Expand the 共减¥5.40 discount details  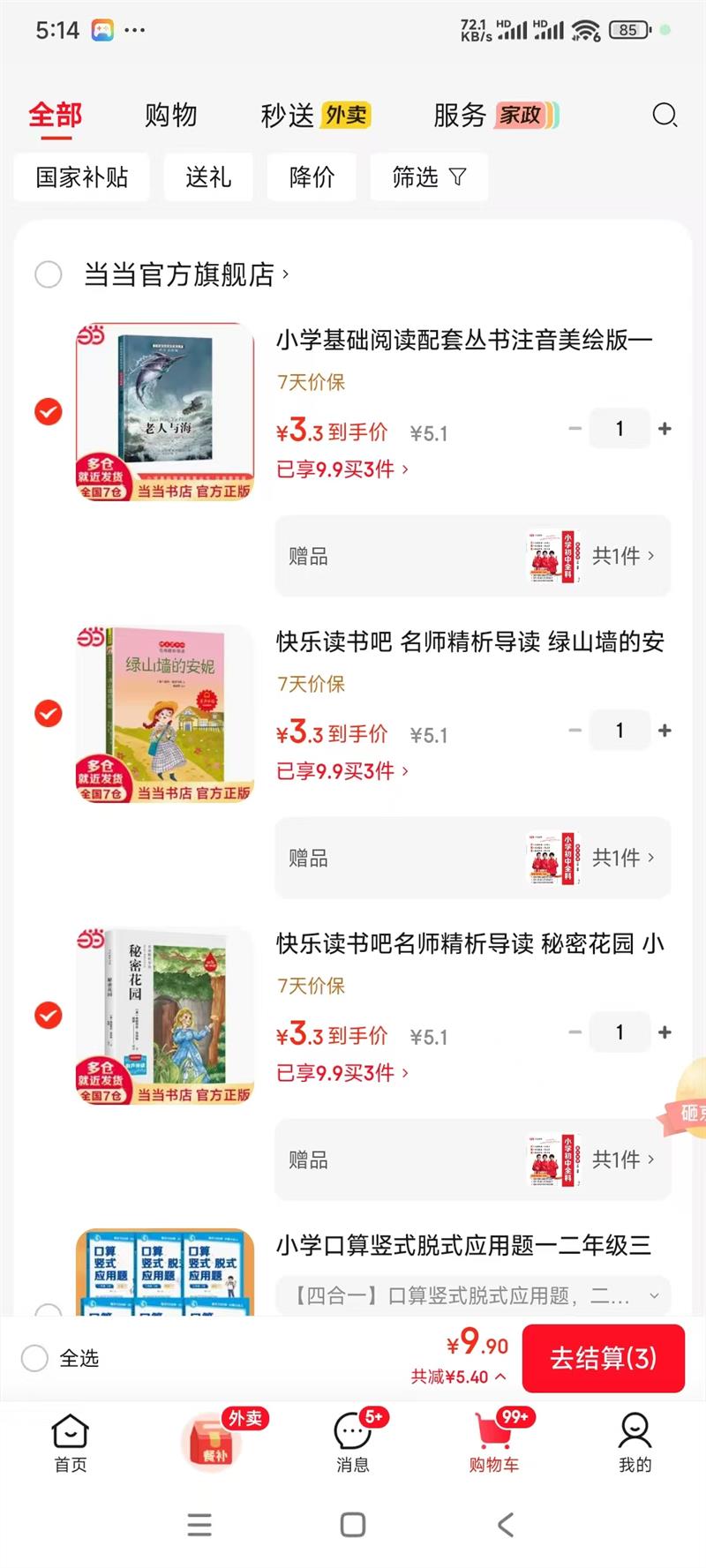coord(459,1377)
